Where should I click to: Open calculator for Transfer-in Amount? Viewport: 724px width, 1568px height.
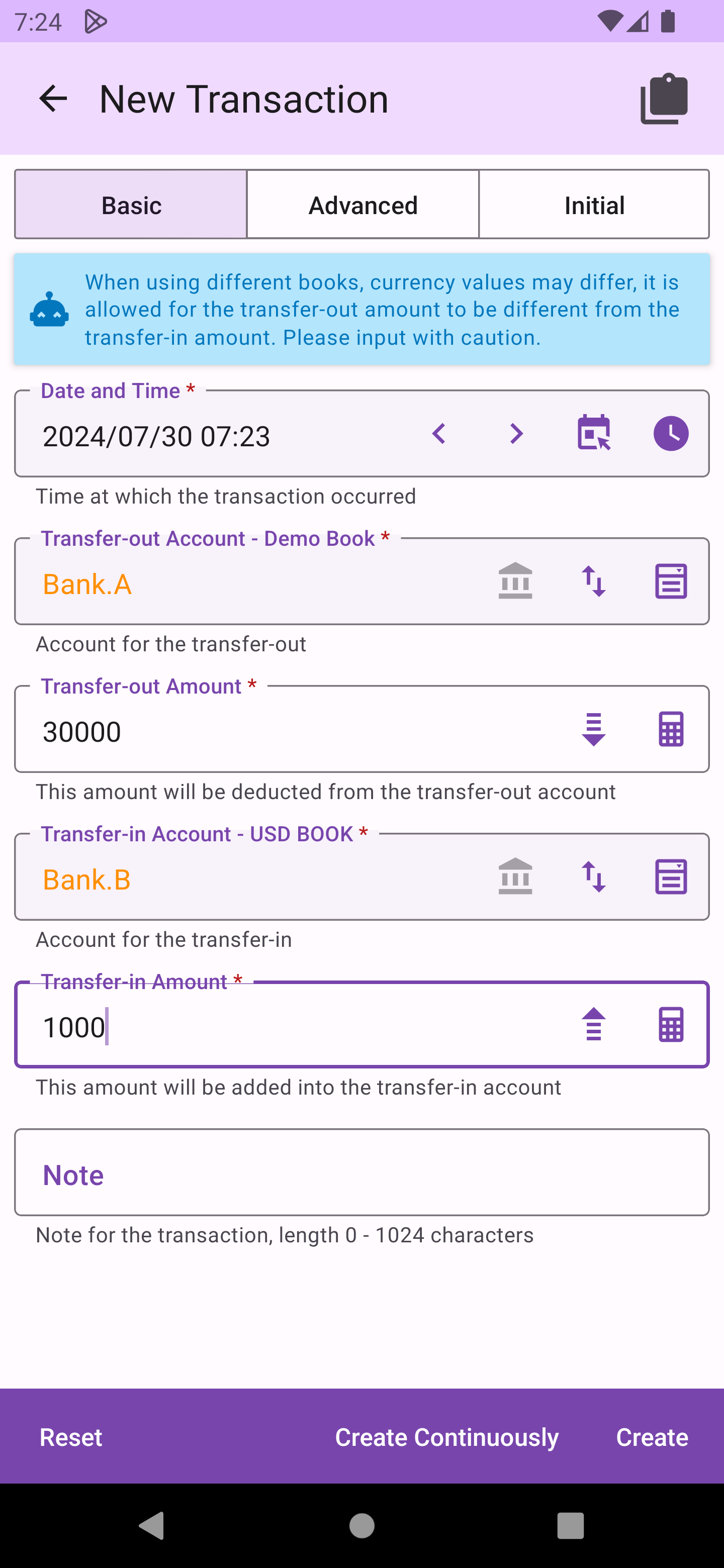[670, 1024]
